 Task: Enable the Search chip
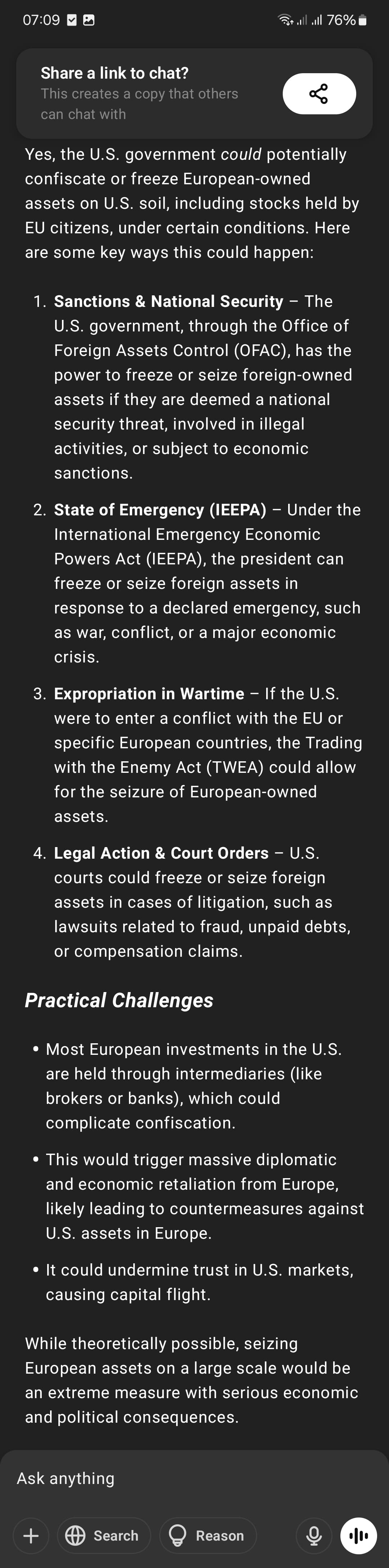click(103, 1535)
